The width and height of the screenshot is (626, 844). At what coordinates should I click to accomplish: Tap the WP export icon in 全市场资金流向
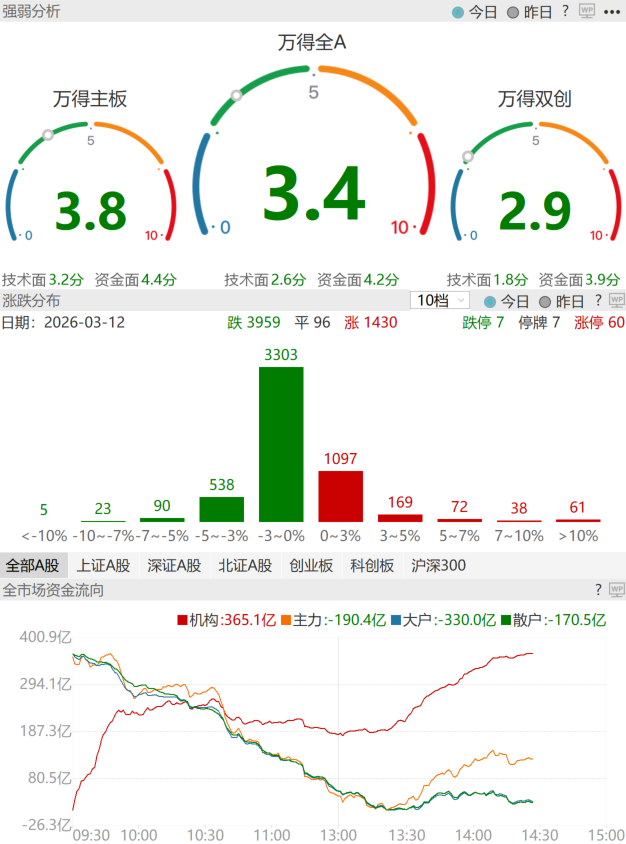click(x=616, y=590)
